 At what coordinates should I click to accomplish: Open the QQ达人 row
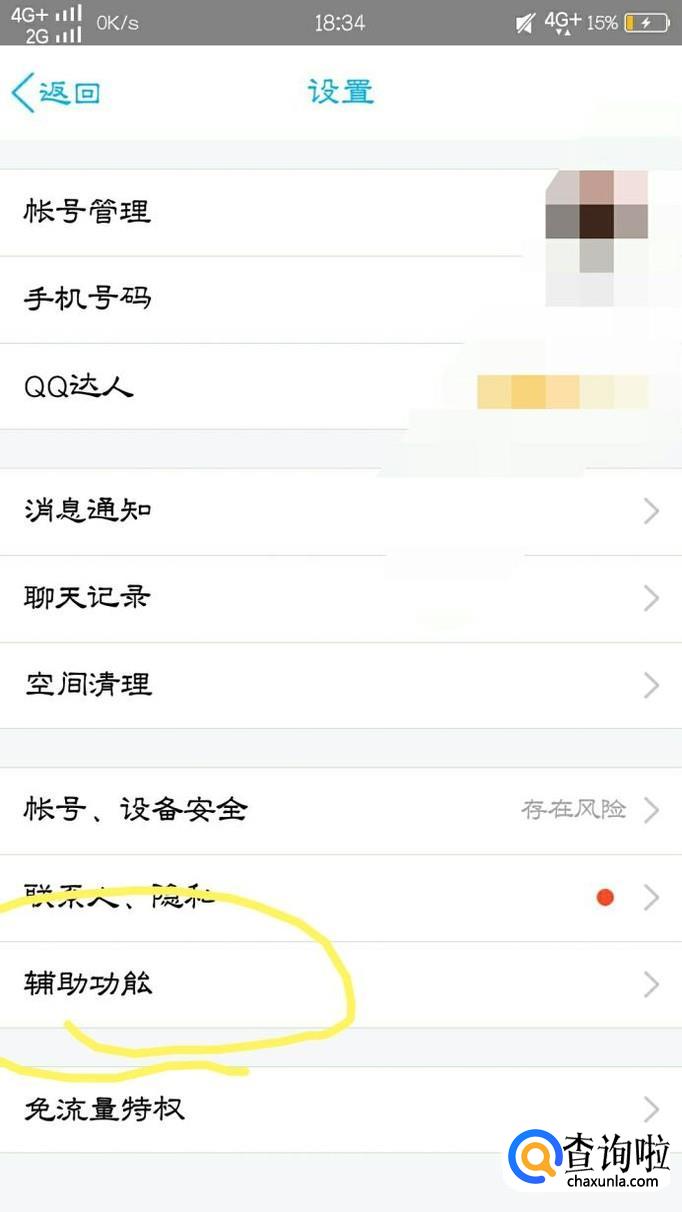[x=78, y=386]
